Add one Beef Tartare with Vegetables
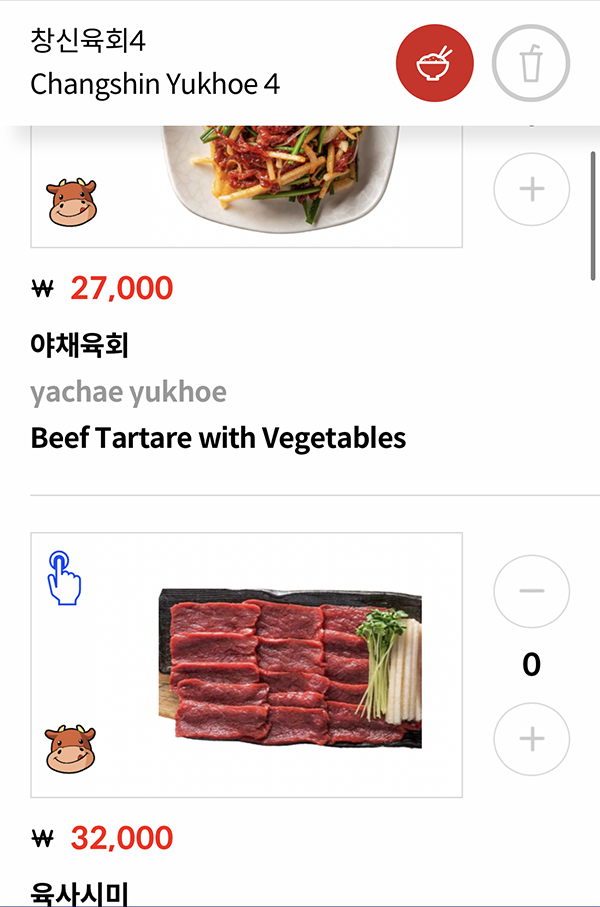The image size is (600, 907). point(531,189)
